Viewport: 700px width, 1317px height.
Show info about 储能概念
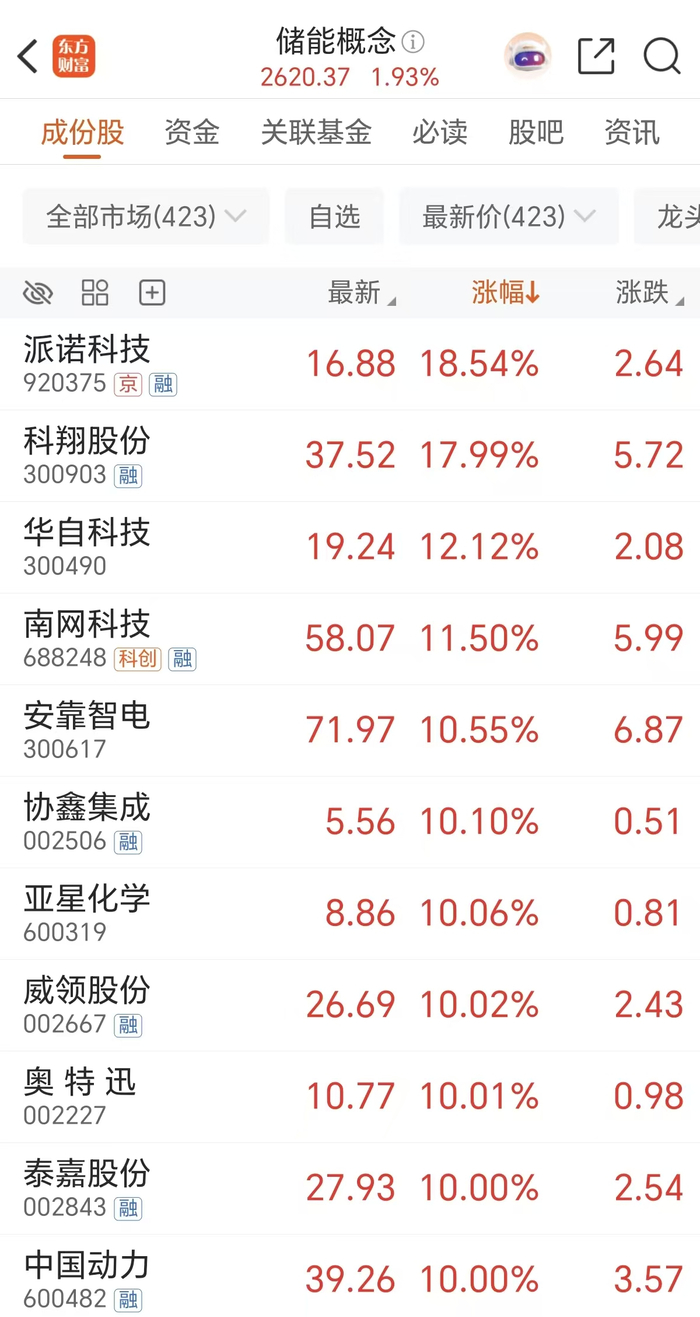tap(413, 42)
